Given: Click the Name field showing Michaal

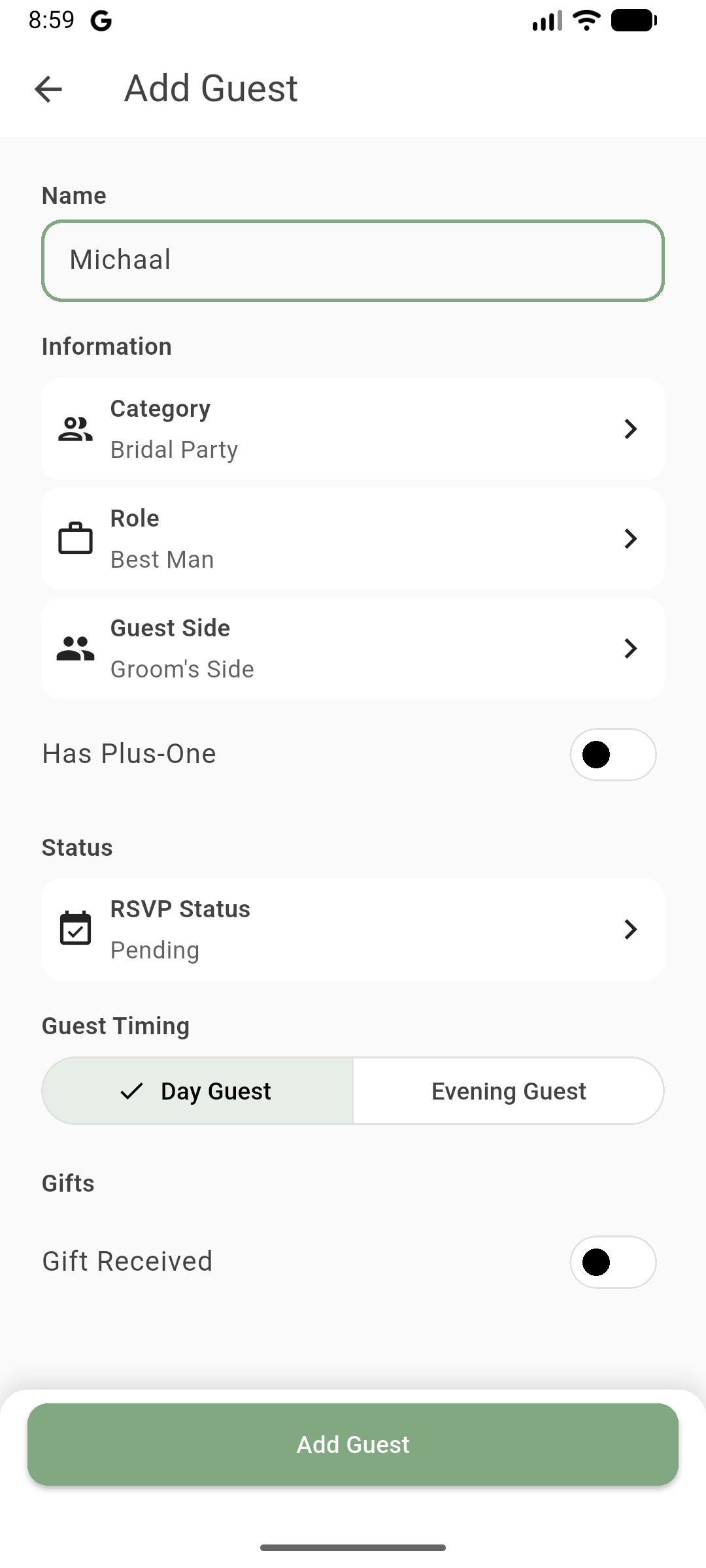Looking at the screenshot, I should 353,260.
